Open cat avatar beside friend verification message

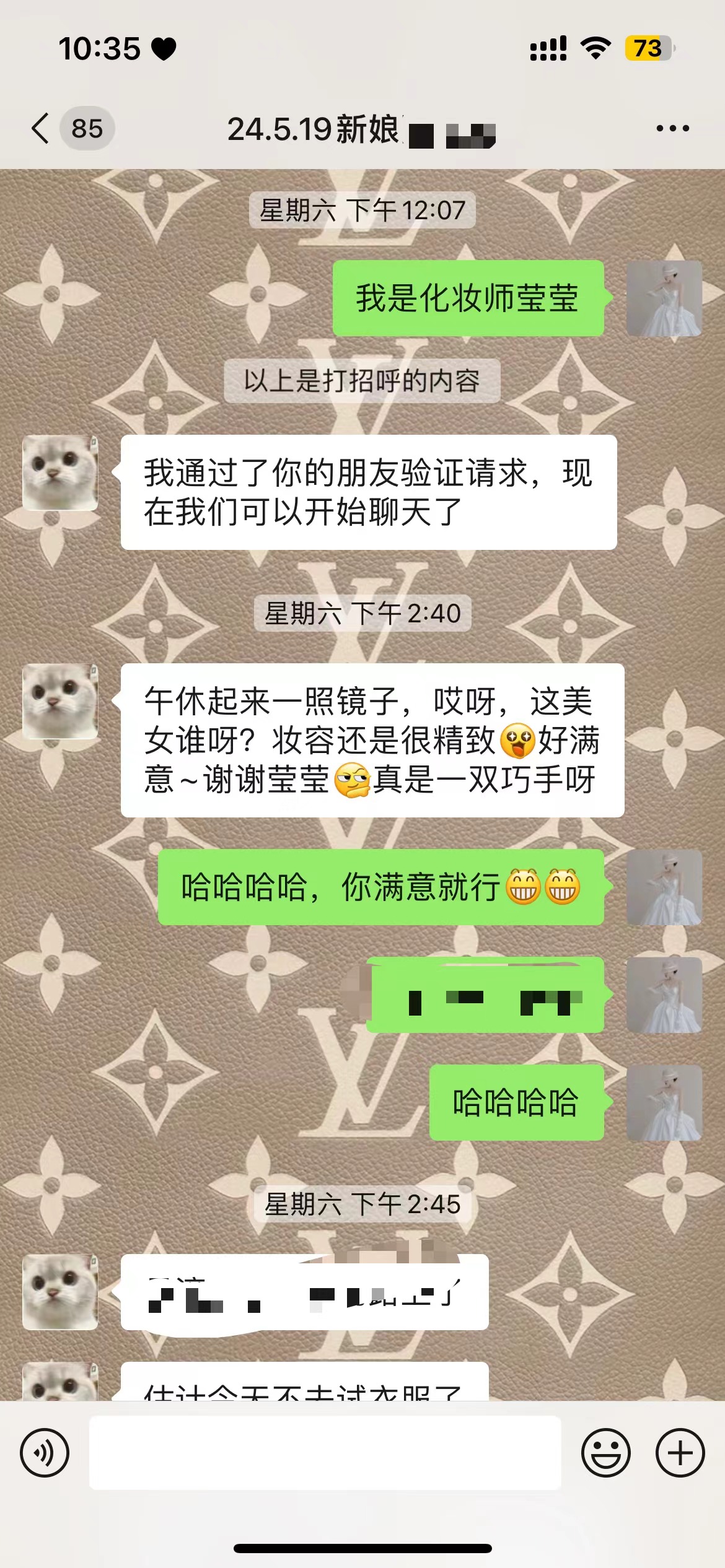pyautogui.click(x=60, y=473)
